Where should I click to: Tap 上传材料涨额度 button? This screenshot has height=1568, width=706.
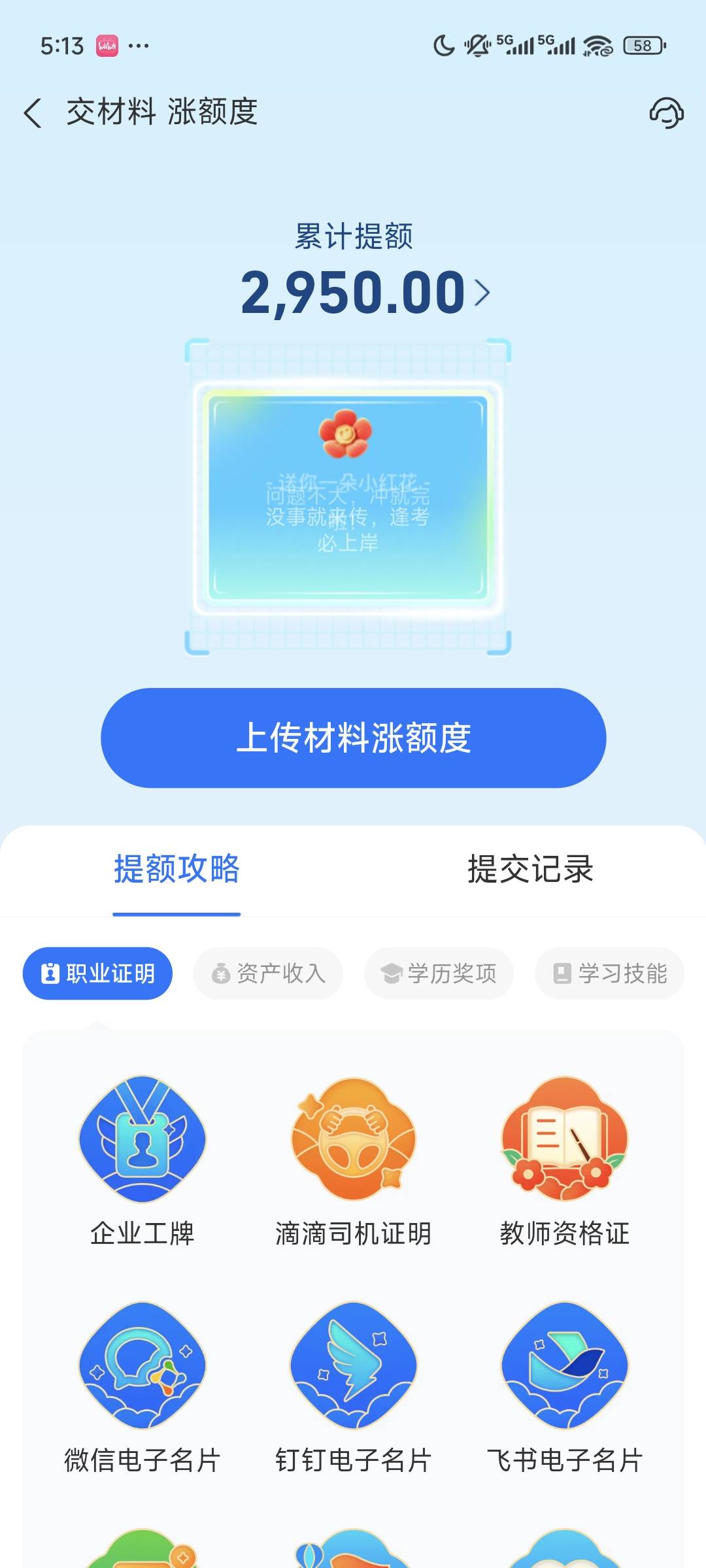pos(353,738)
